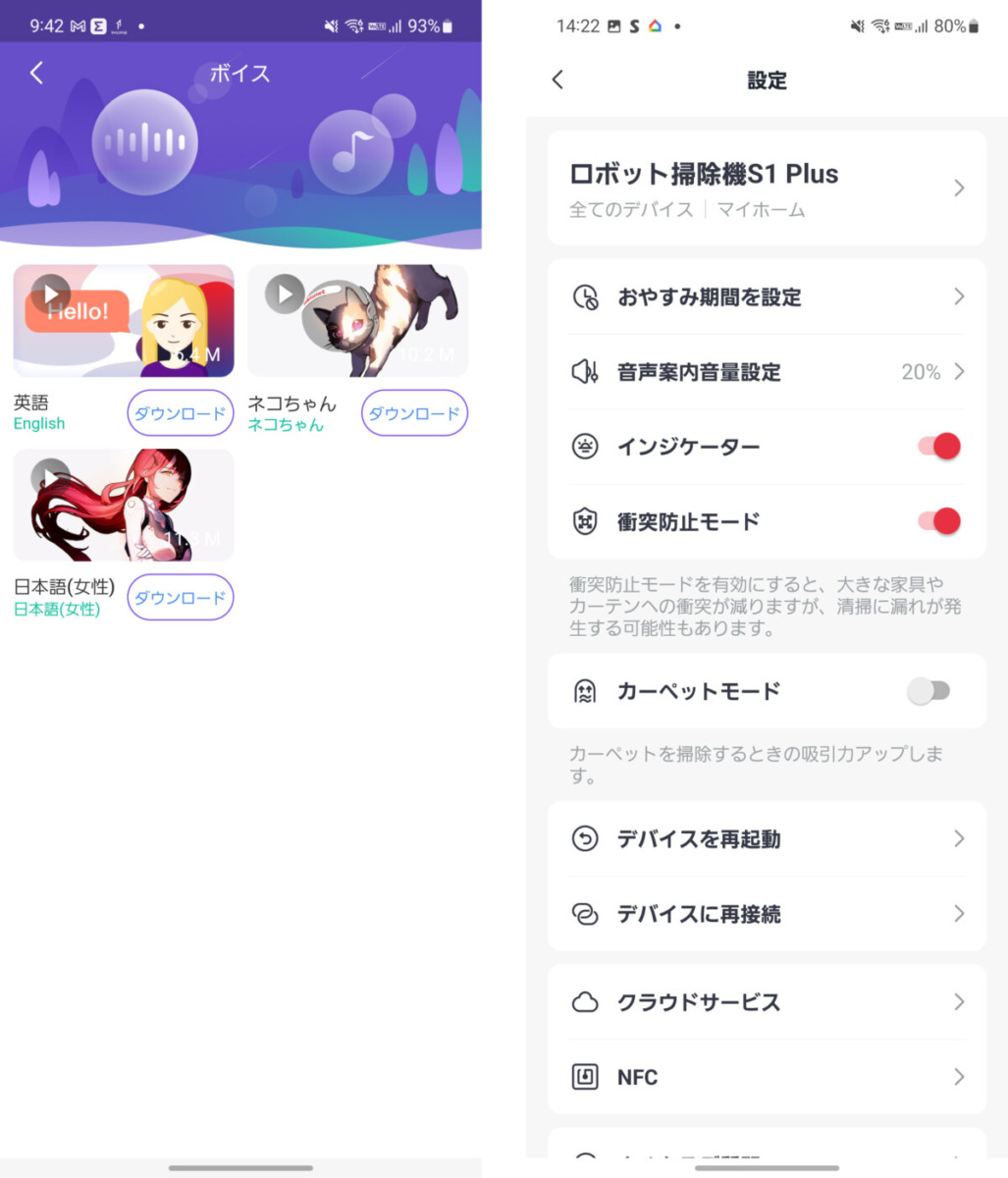Enable カーペットモード
Screen dimensions: 1008x1178
(x=928, y=691)
